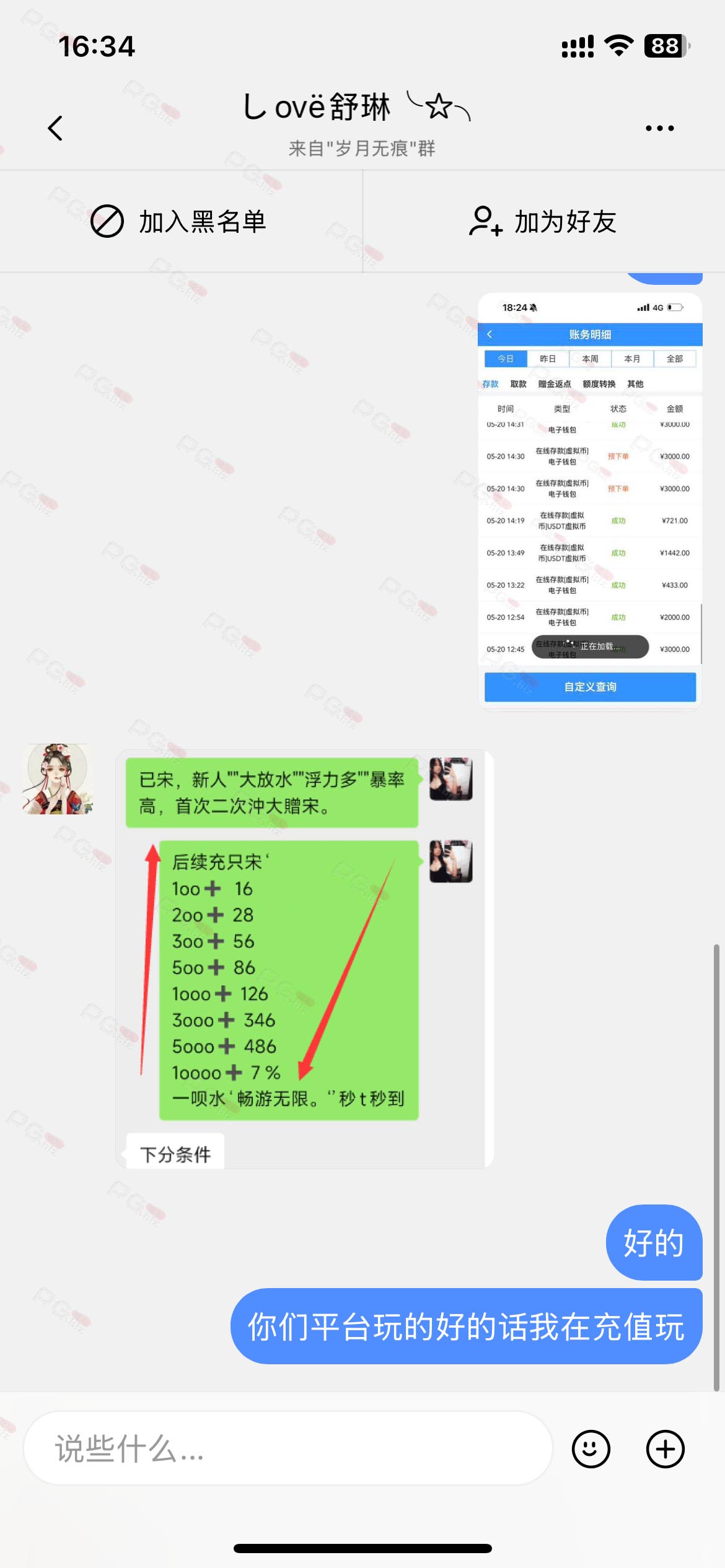Open the received green promo image
Image resolution: width=725 pixels, height=1568 pixels.
coord(304,959)
